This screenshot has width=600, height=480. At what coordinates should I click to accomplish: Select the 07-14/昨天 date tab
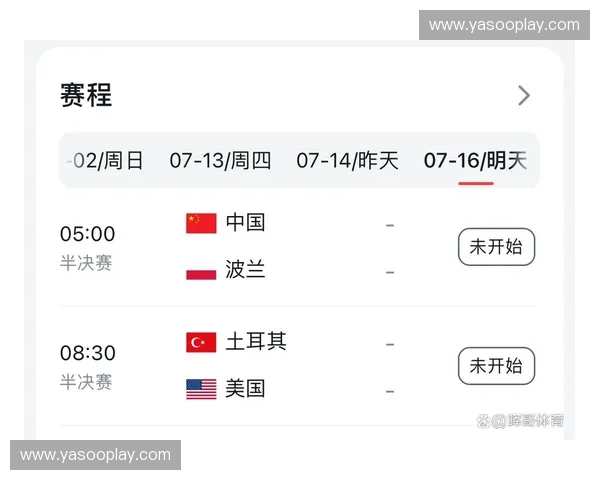coord(347,161)
